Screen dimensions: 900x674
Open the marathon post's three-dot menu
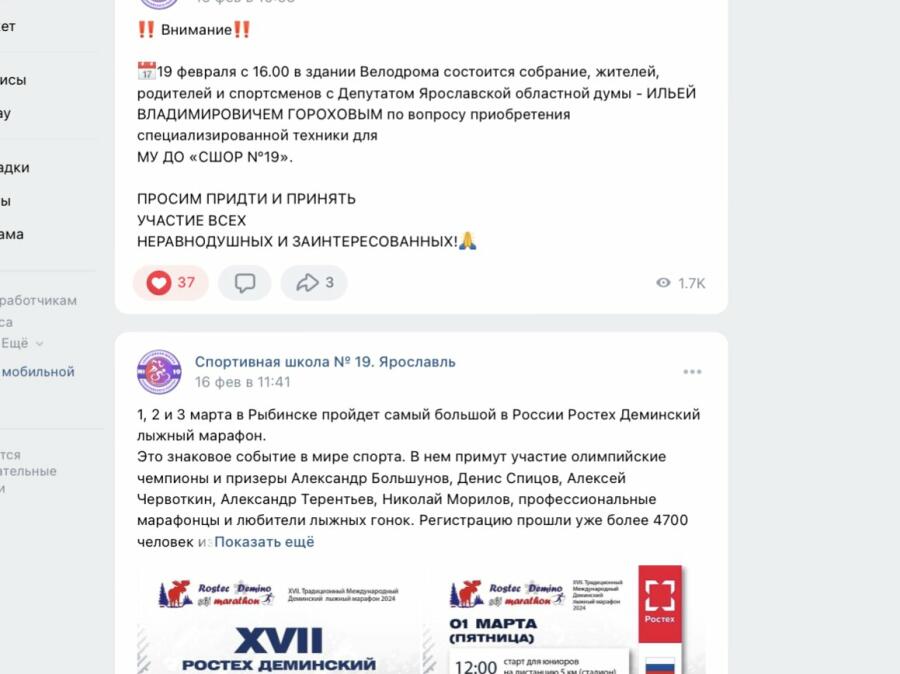click(692, 372)
